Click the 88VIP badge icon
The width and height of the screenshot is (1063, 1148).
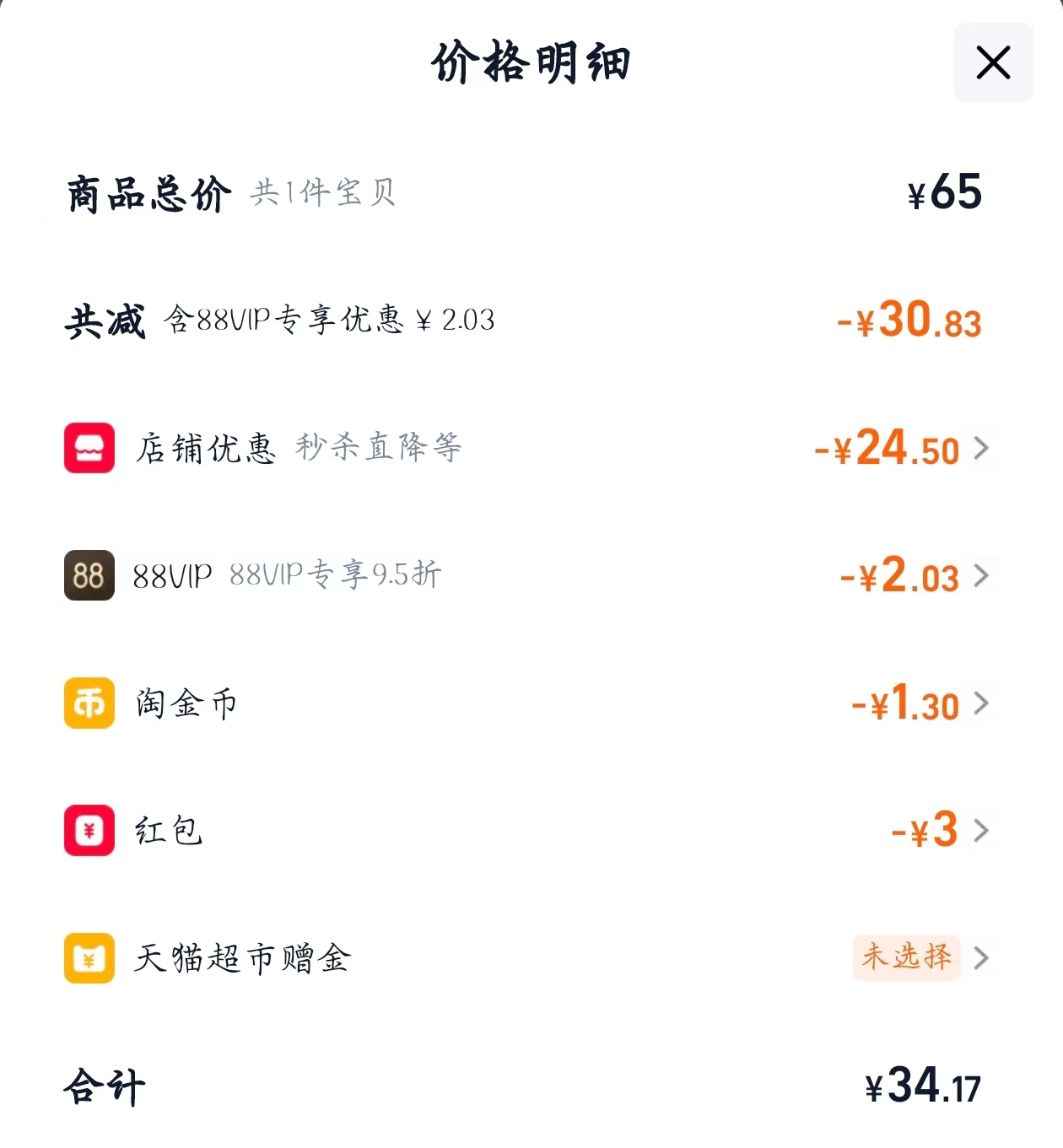click(89, 576)
